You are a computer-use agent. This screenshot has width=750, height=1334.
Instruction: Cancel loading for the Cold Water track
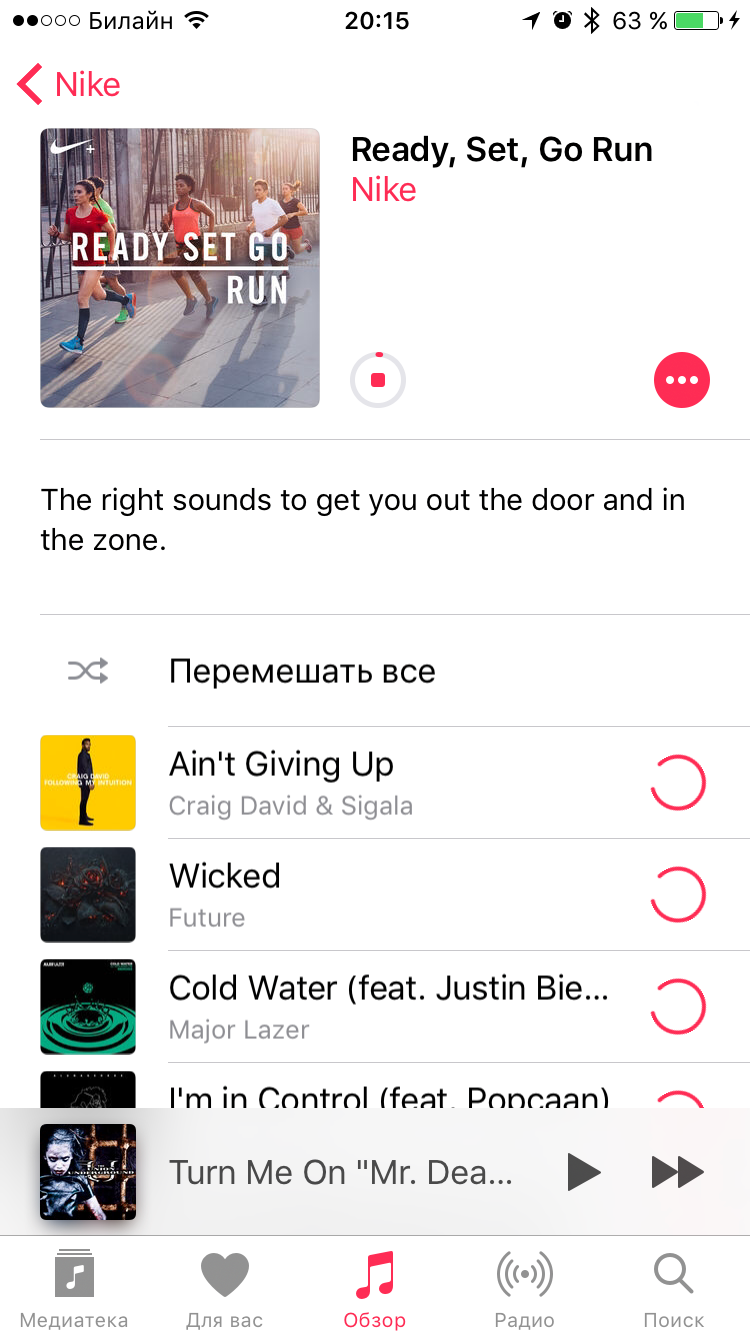tap(678, 1007)
